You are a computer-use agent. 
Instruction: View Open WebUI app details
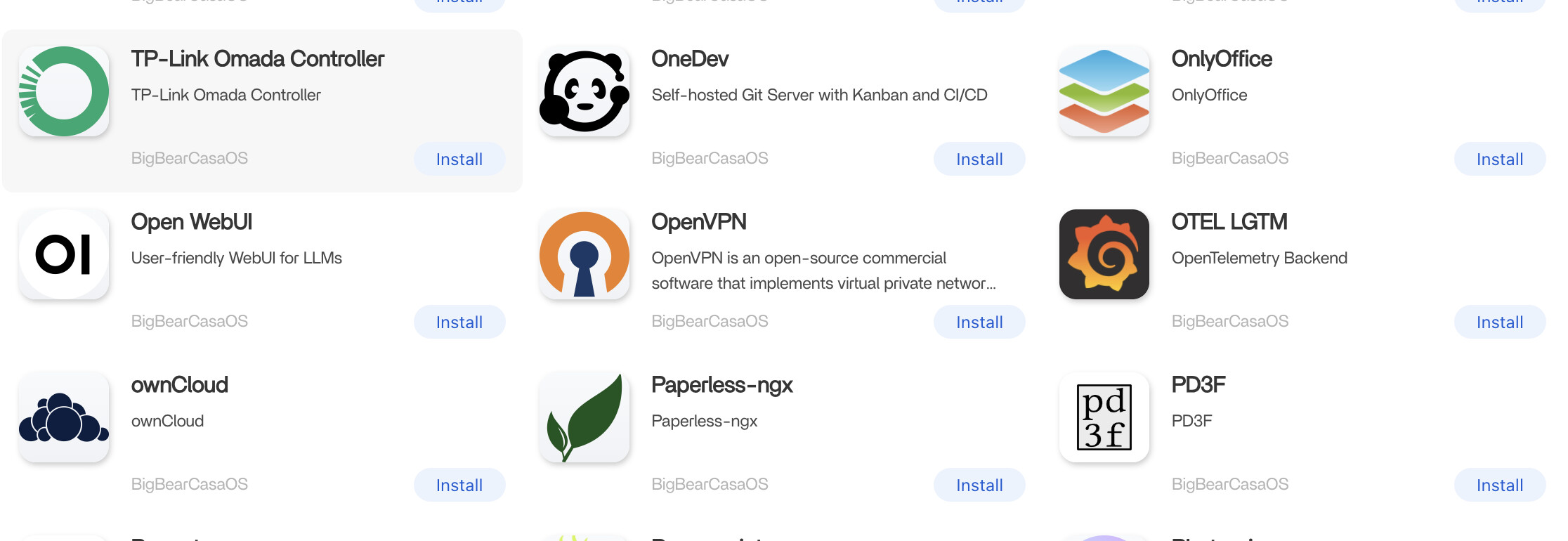tap(191, 222)
